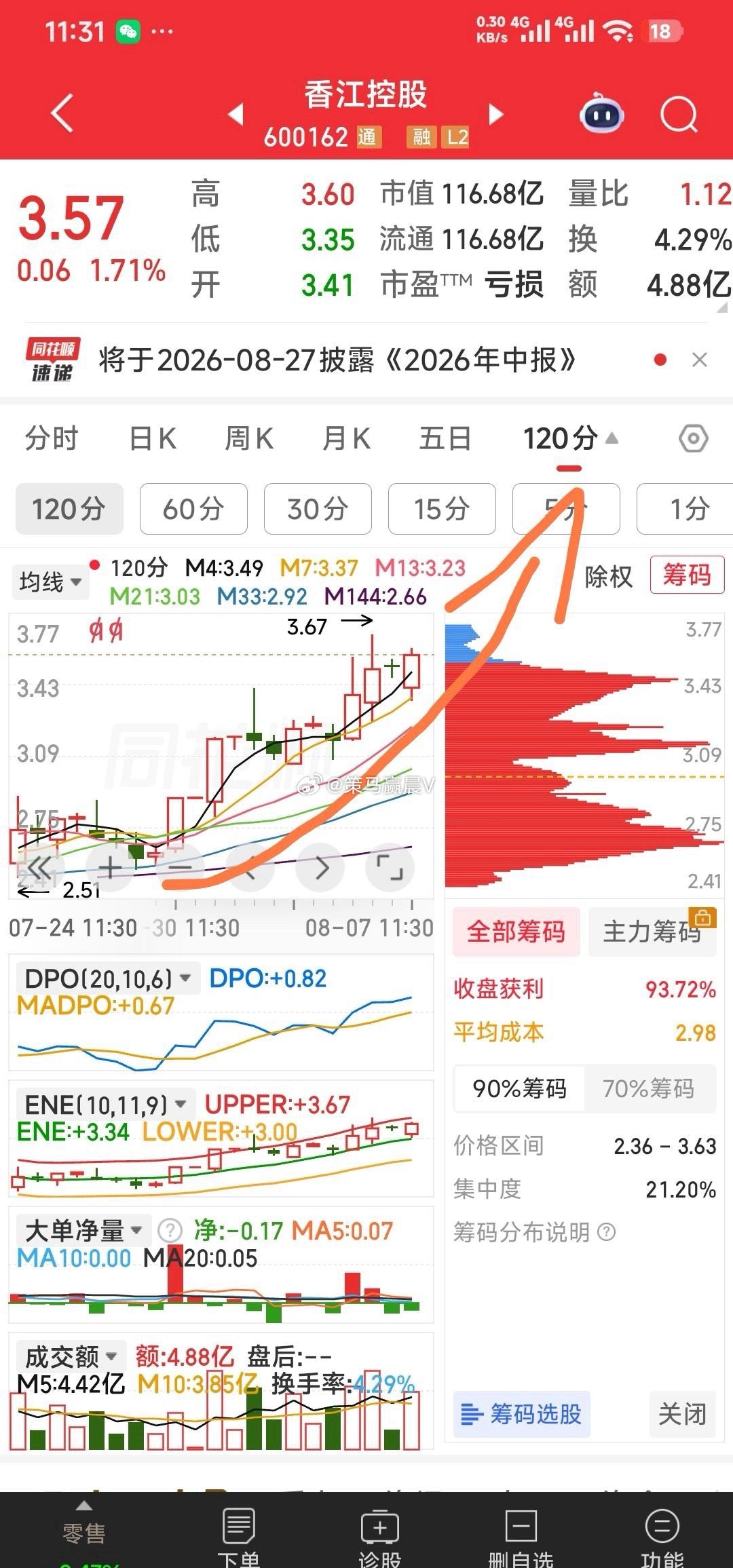The image size is (733, 1568).
Task: Select the 60分 interval chip
Action: click(x=193, y=509)
